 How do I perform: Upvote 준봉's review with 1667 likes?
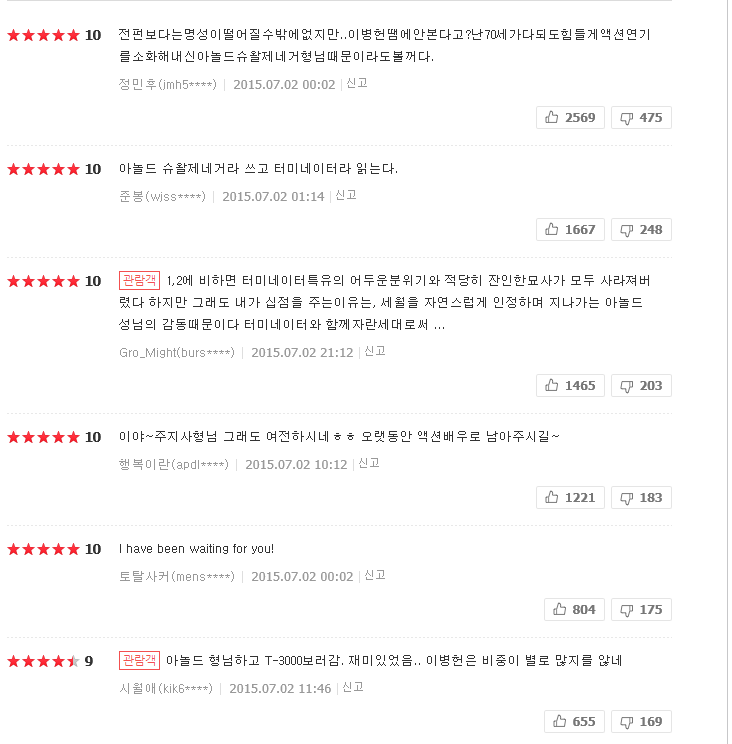point(570,230)
